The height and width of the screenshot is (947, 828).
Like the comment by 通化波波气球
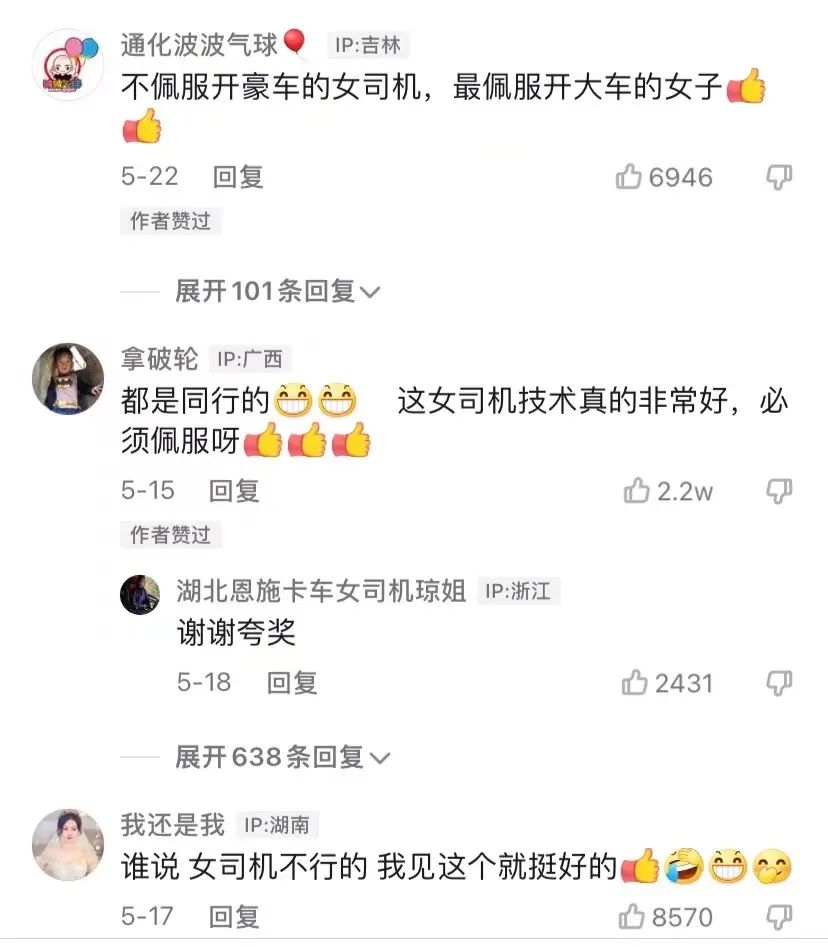click(631, 178)
